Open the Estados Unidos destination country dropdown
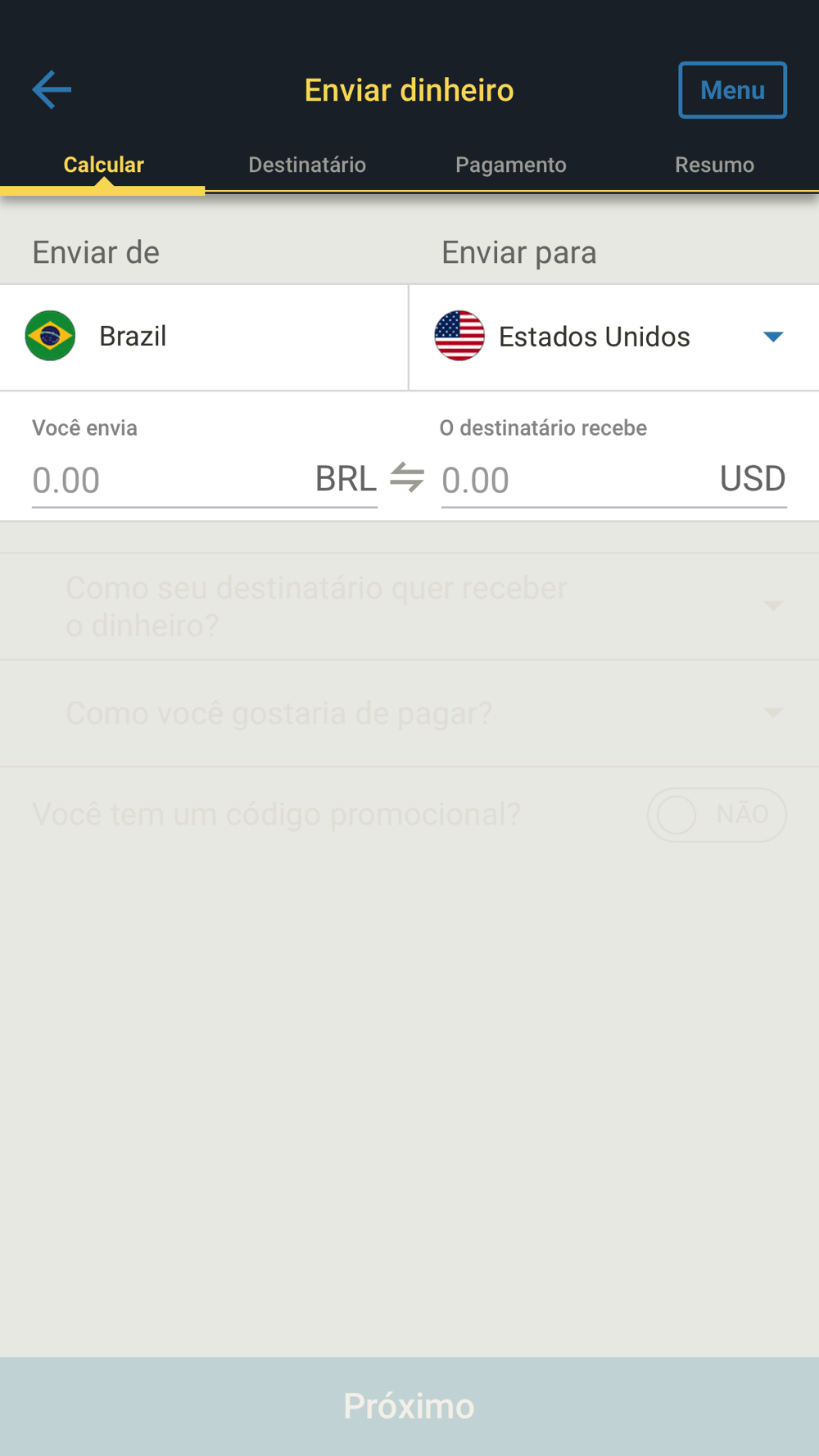 click(x=614, y=337)
